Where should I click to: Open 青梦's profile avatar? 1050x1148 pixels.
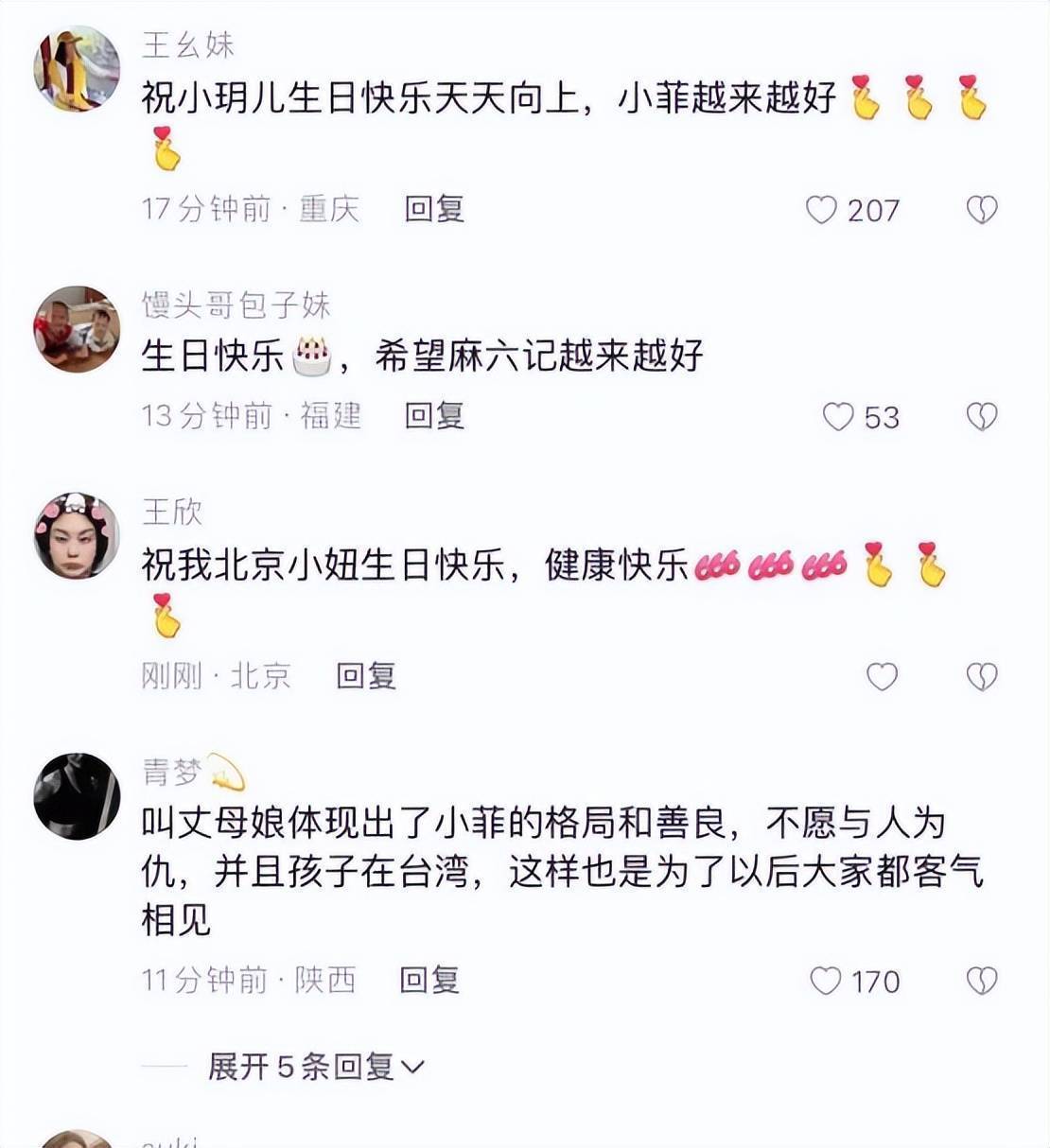pyautogui.click(x=77, y=795)
